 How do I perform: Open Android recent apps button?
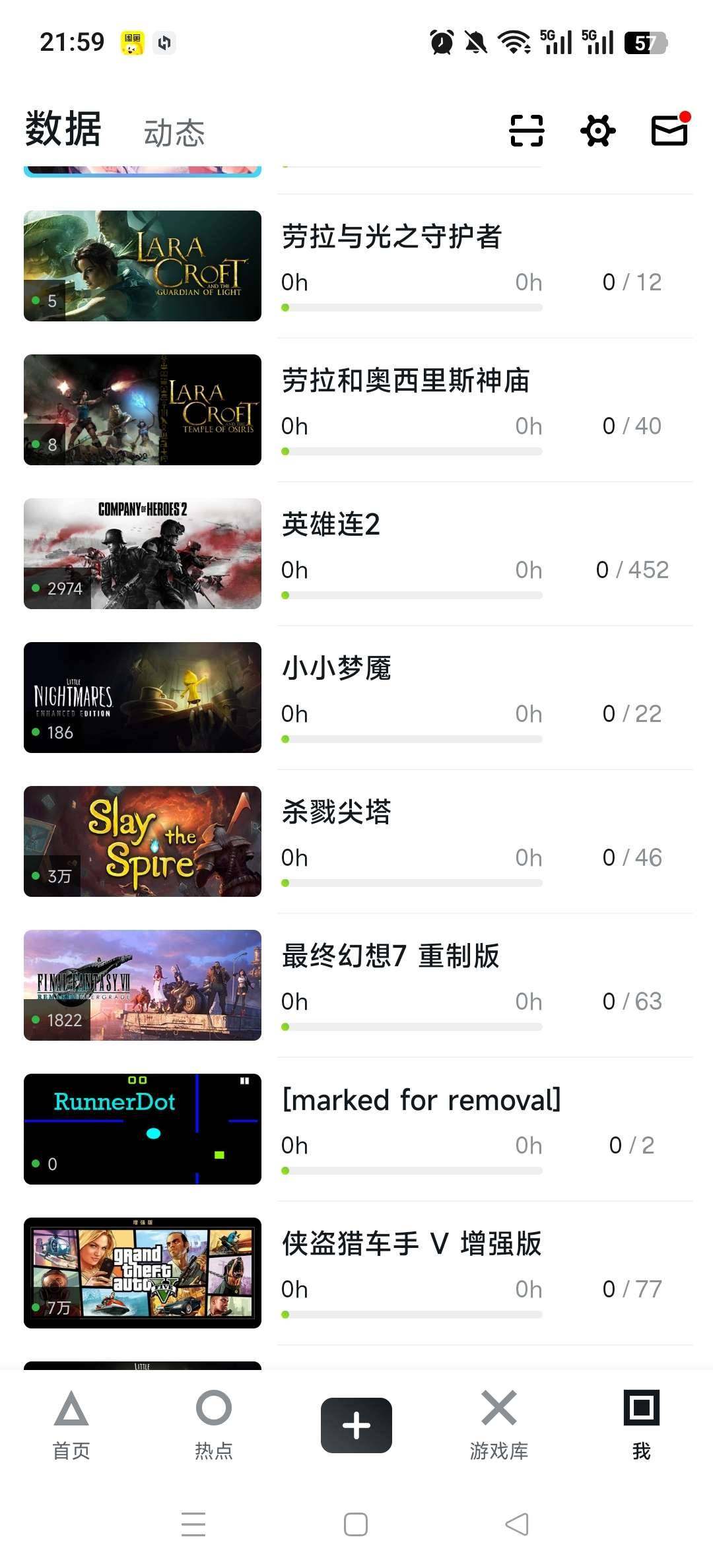[x=193, y=1523]
